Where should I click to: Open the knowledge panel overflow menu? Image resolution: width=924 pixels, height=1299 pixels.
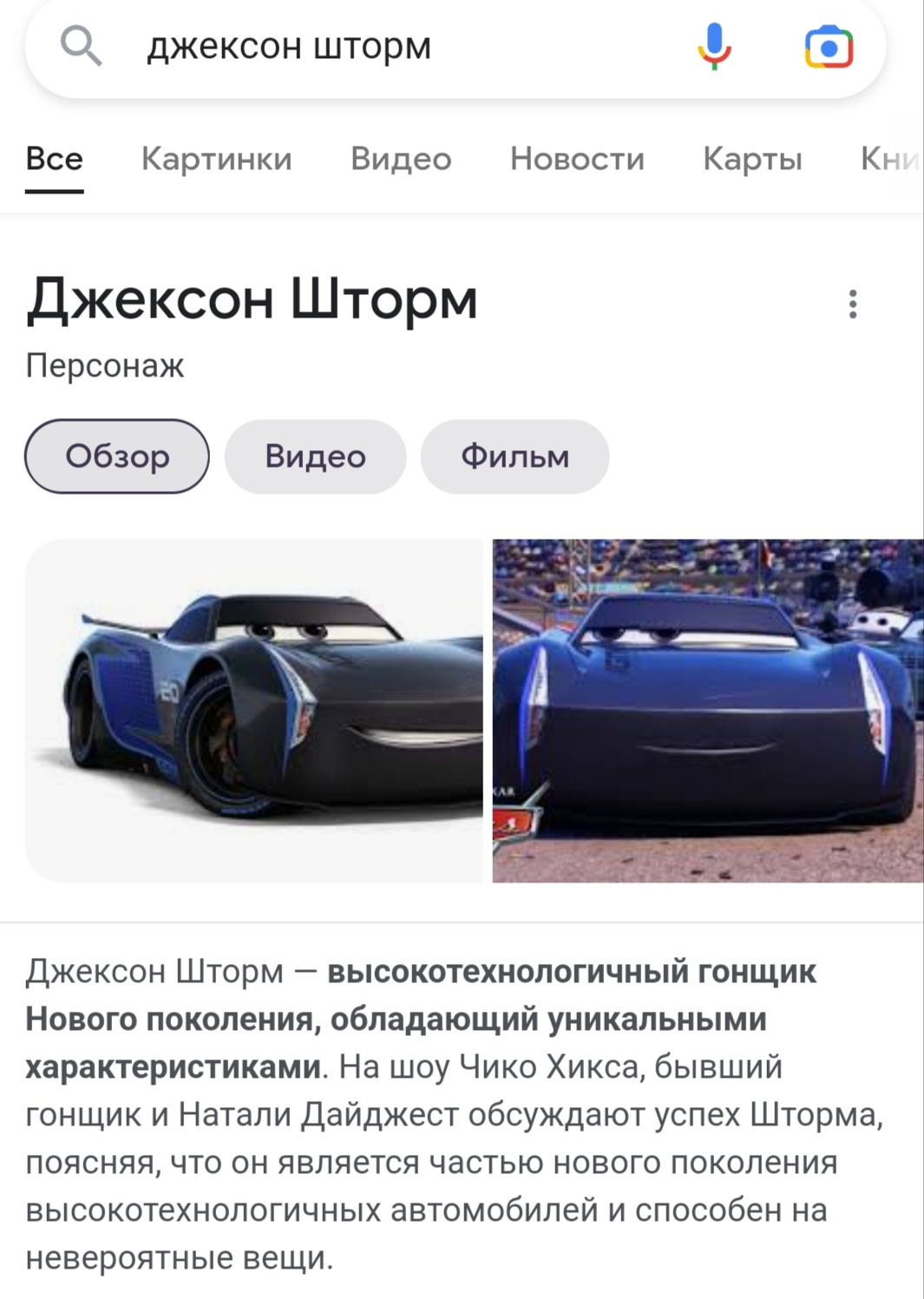click(x=853, y=304)
